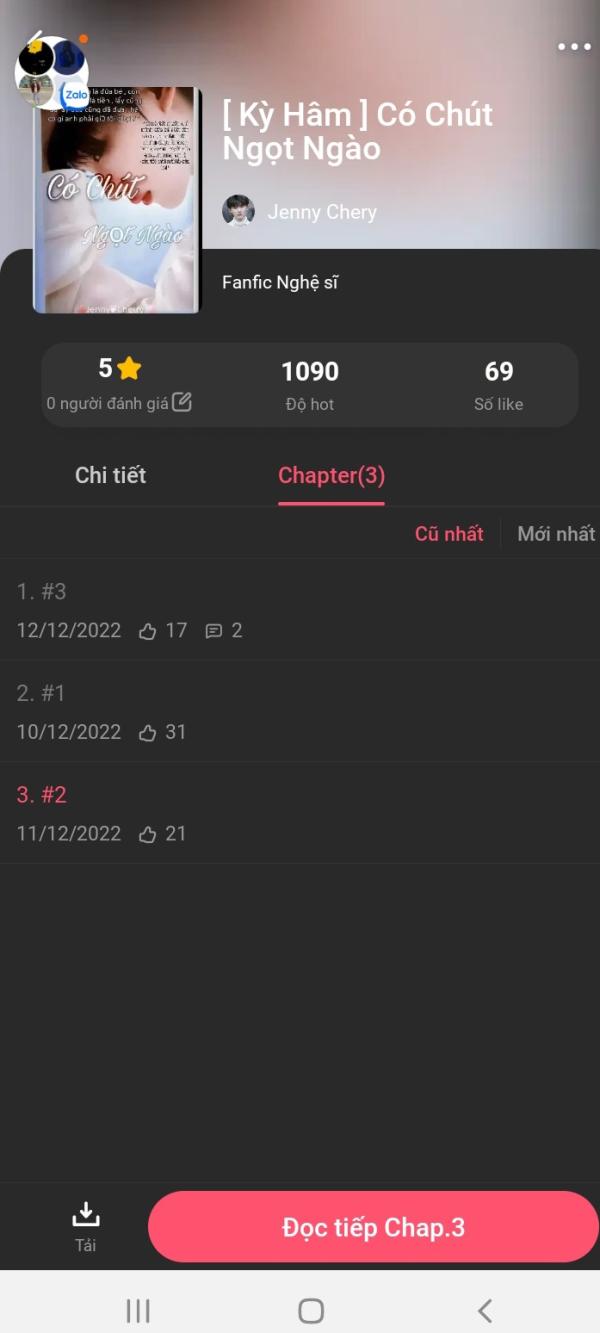Open chapter #1 dated 10/12/2022
The image size is (600, 1333).
click(x=300, y=711)
